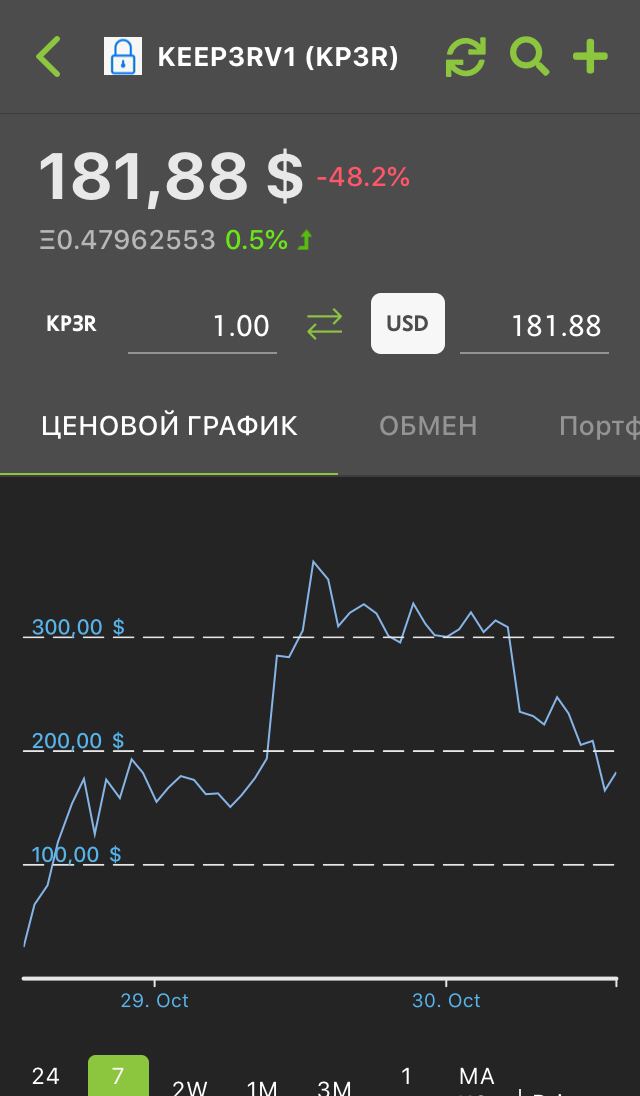Select the 24 hour chart range
Viewport: 640px width, 1096px height.
click(x=45, y=1077)
